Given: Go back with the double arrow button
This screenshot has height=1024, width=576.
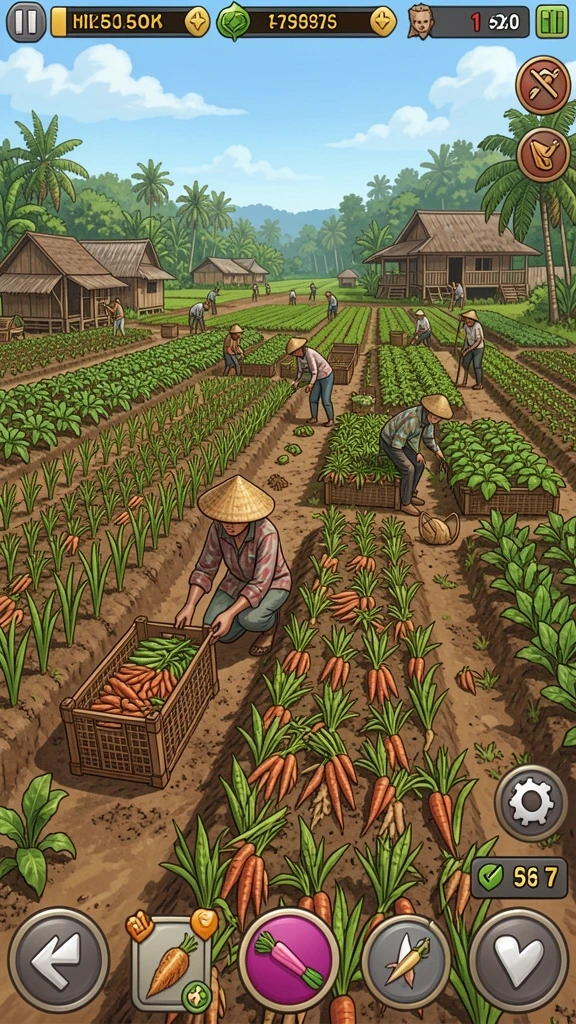Looking at the screenshot, I should click(59, 959).
